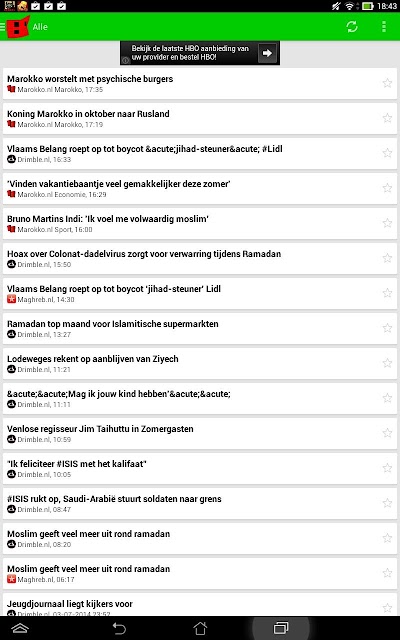Open recent apps overview
Screen dimensions: 400x640
(x=281, y=628)
